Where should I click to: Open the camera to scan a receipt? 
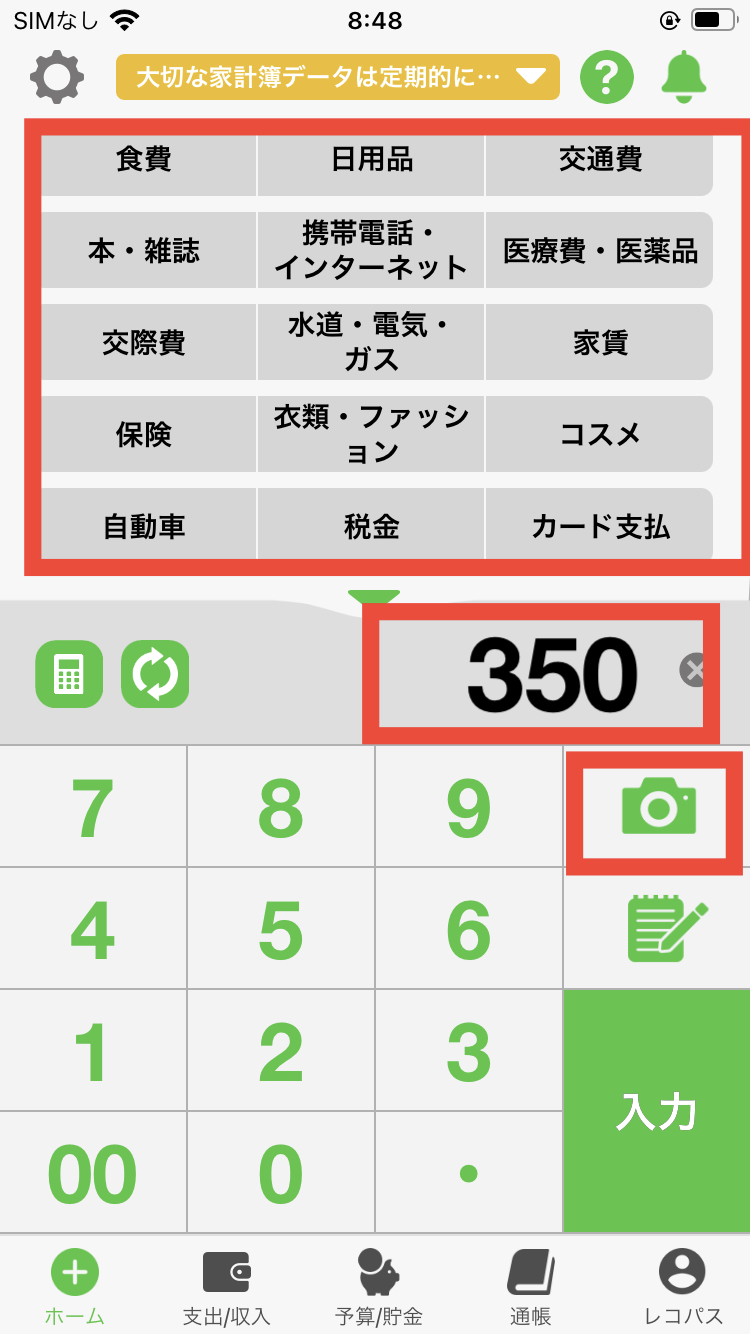657,808
